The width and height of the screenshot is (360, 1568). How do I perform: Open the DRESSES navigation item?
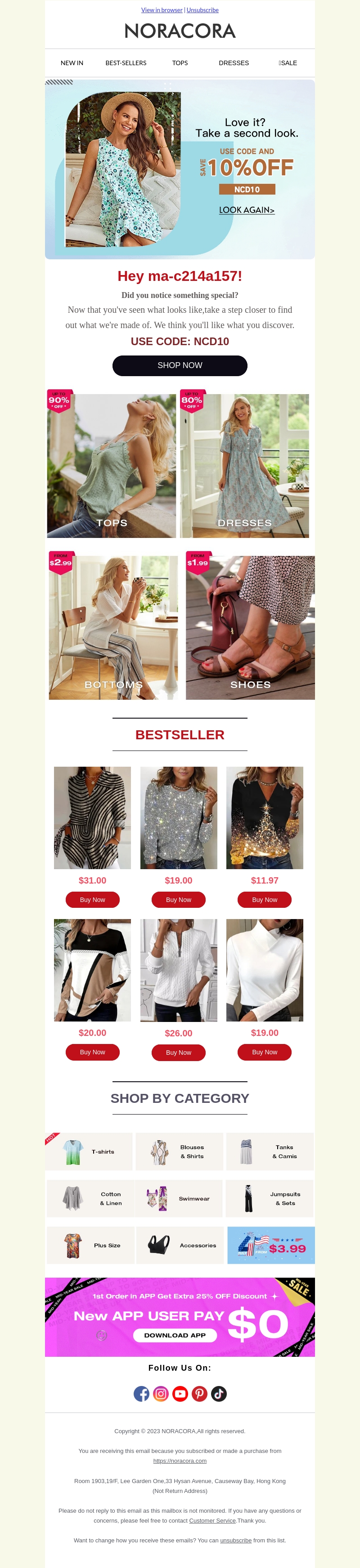pyautogui.click(x=233, y=63)
